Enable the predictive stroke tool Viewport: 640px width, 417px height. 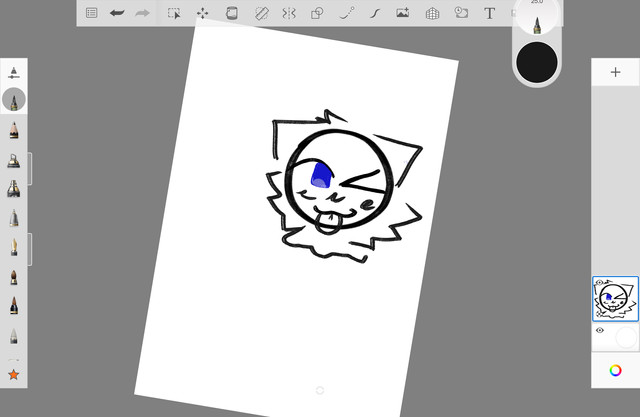(x=375, y=13)
